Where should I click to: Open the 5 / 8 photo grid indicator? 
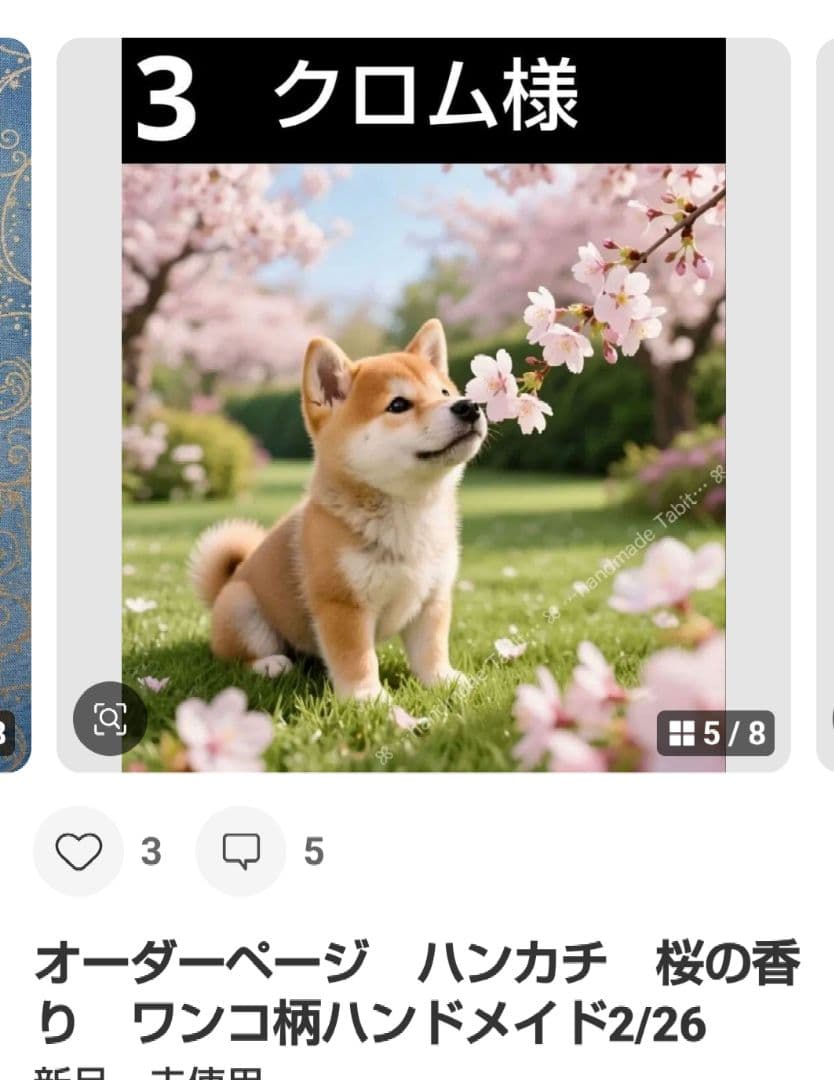716,734
